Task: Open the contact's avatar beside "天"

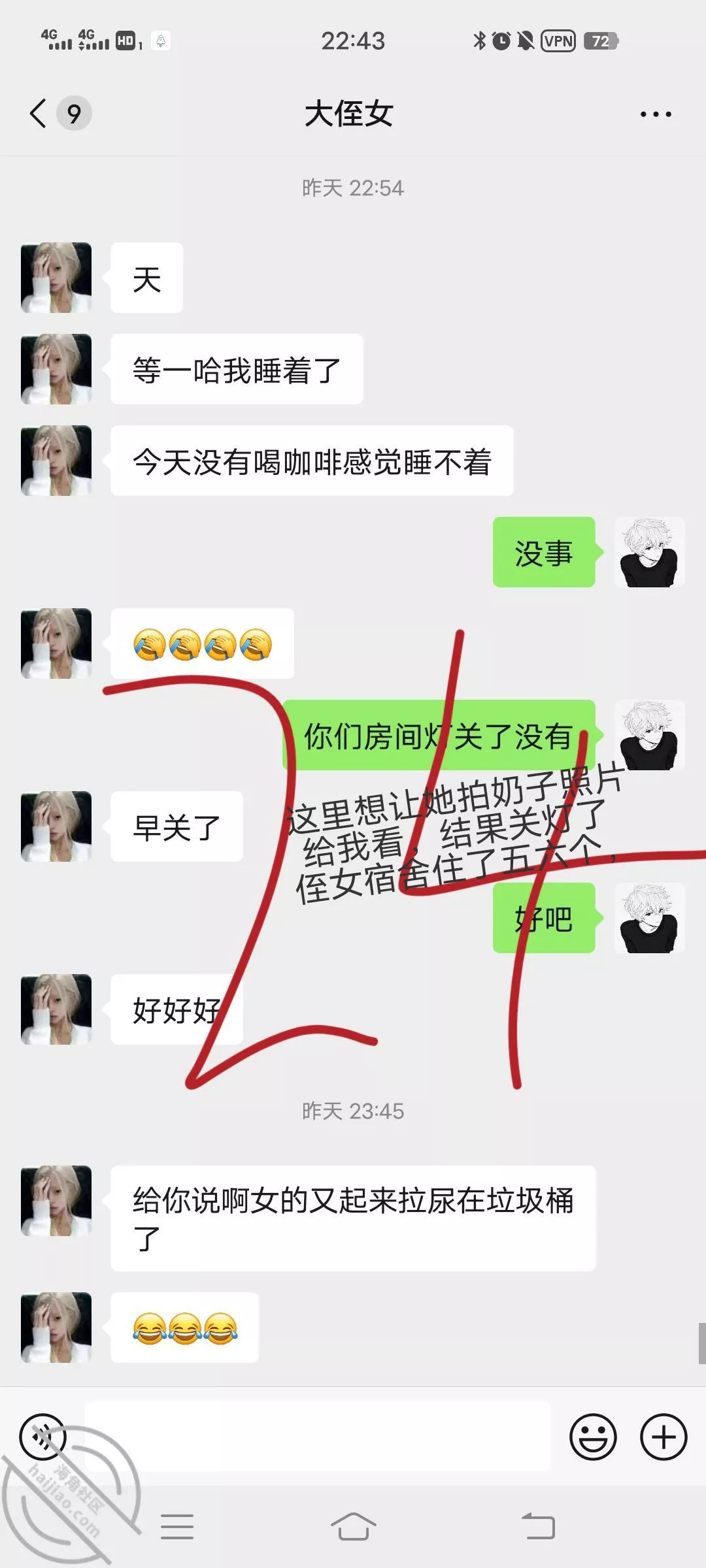Action: coord(56,278)
